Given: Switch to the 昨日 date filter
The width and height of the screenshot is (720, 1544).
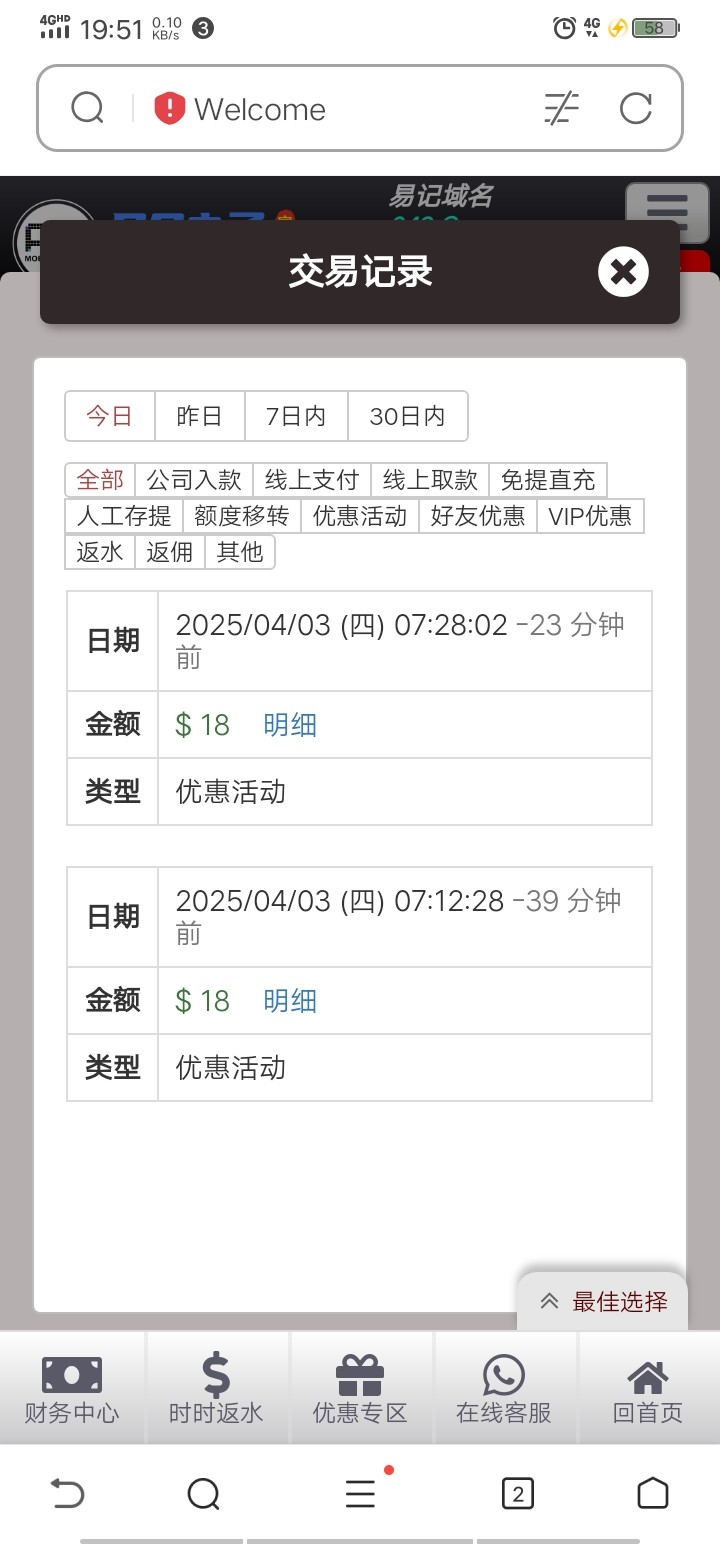Looking at the screenshot, I should (200, 416).
